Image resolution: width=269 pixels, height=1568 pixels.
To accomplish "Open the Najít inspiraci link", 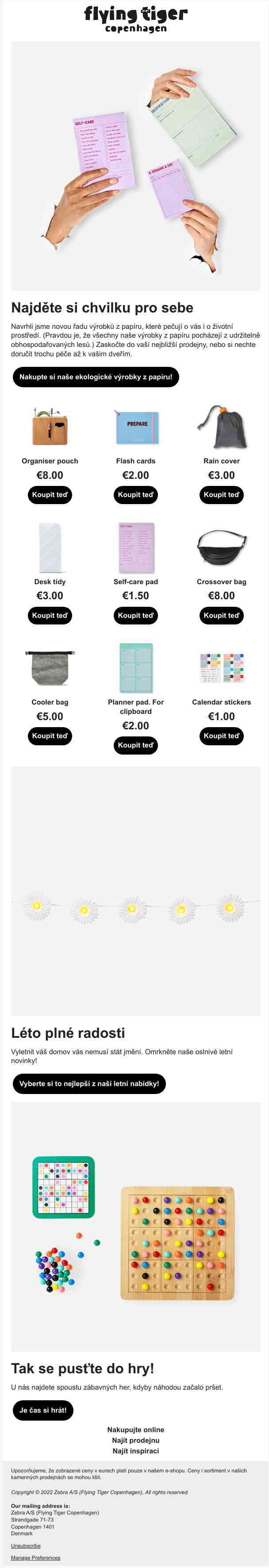I will (136, 1451).
